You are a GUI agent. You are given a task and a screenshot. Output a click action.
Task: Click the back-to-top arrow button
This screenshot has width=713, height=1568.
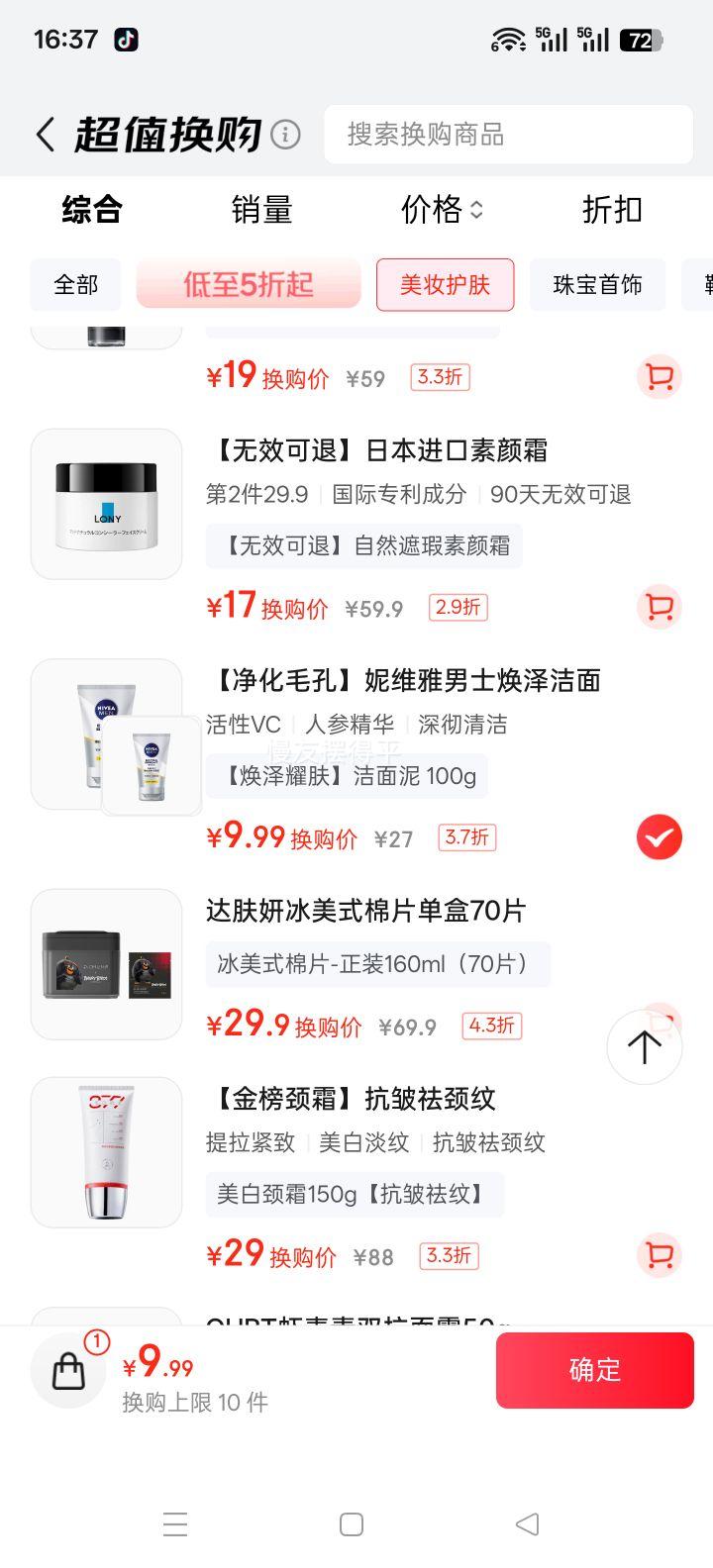pyautogui.click(x=644, y=1046)
